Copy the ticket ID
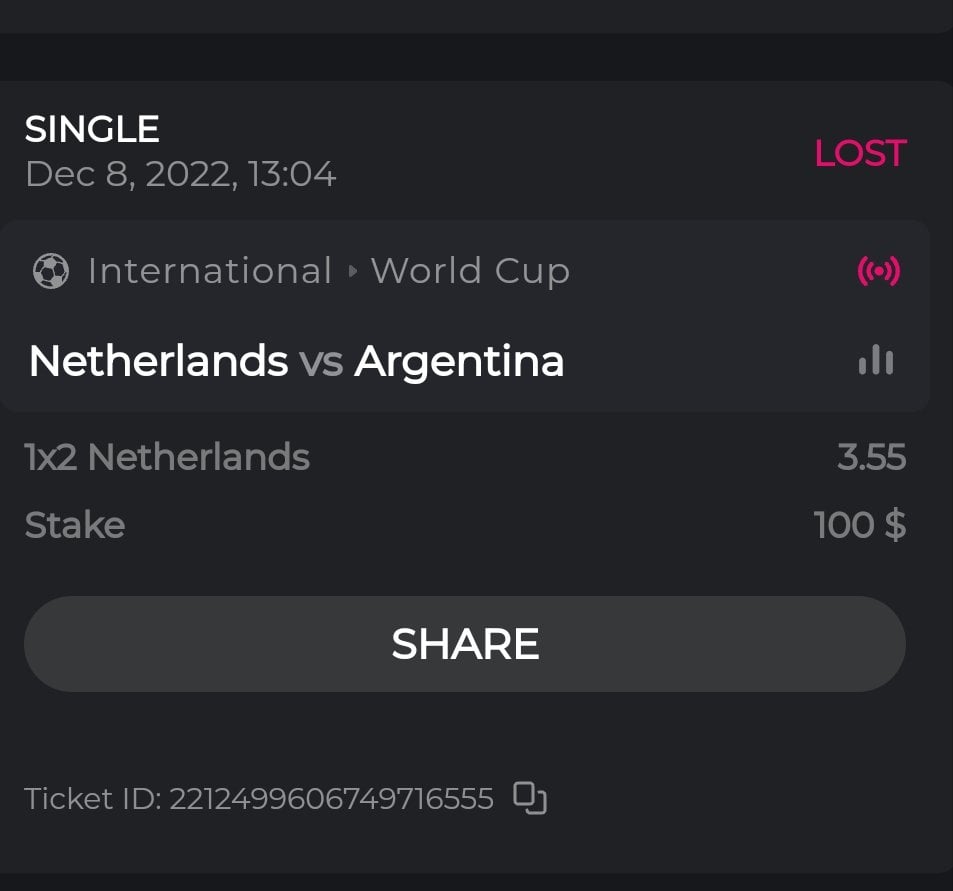Screen dimensions: 953x891 (x=530, y=798)
